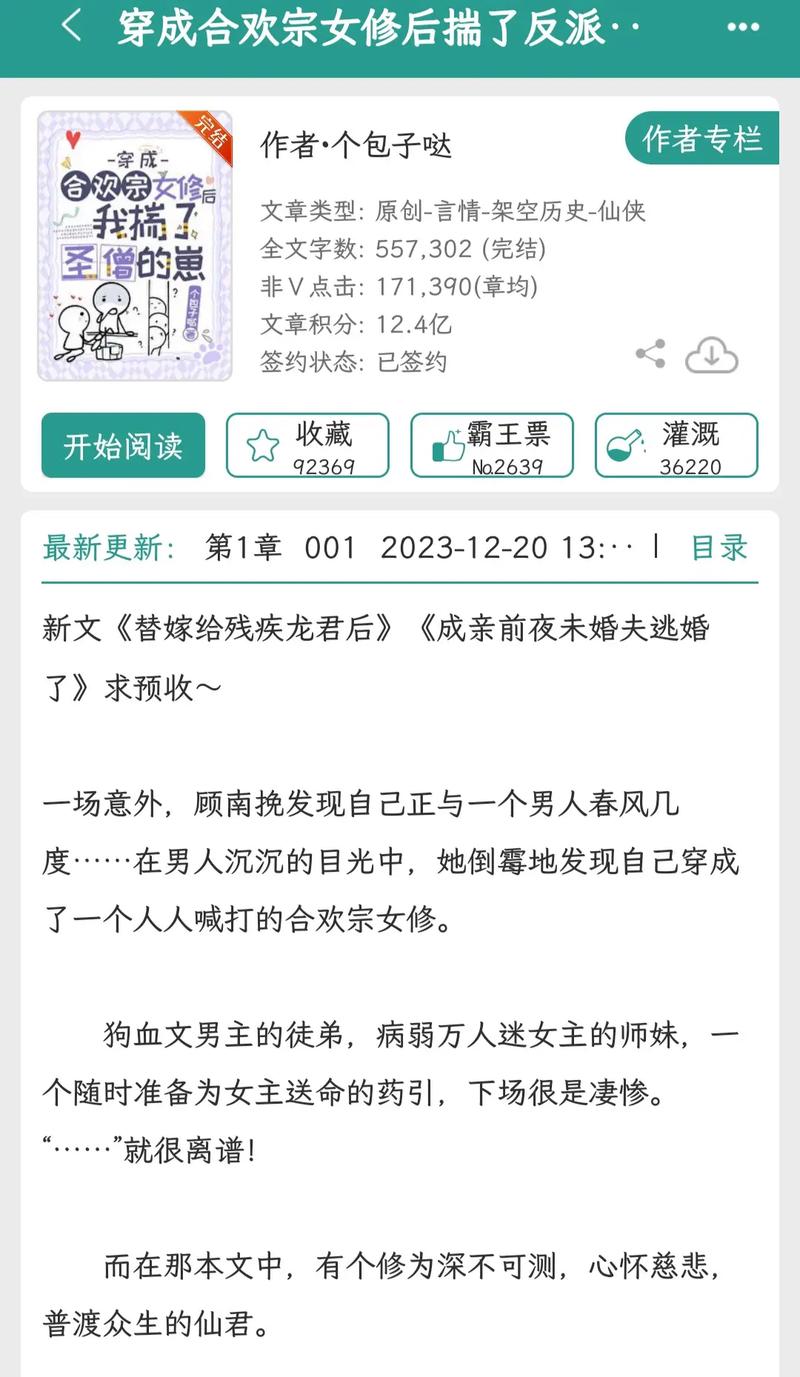800x1377 pixels.
Task: Open the three-dot overflow menu
Action: click(x=742, y=27)
